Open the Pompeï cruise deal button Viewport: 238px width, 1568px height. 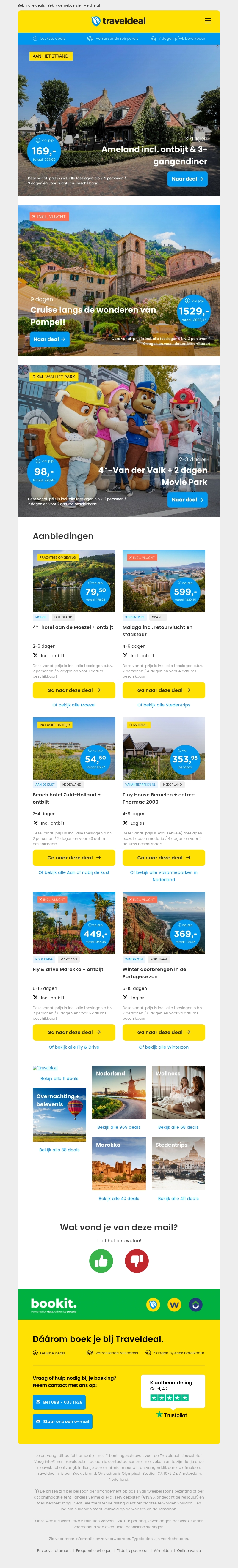coord(49,339)
